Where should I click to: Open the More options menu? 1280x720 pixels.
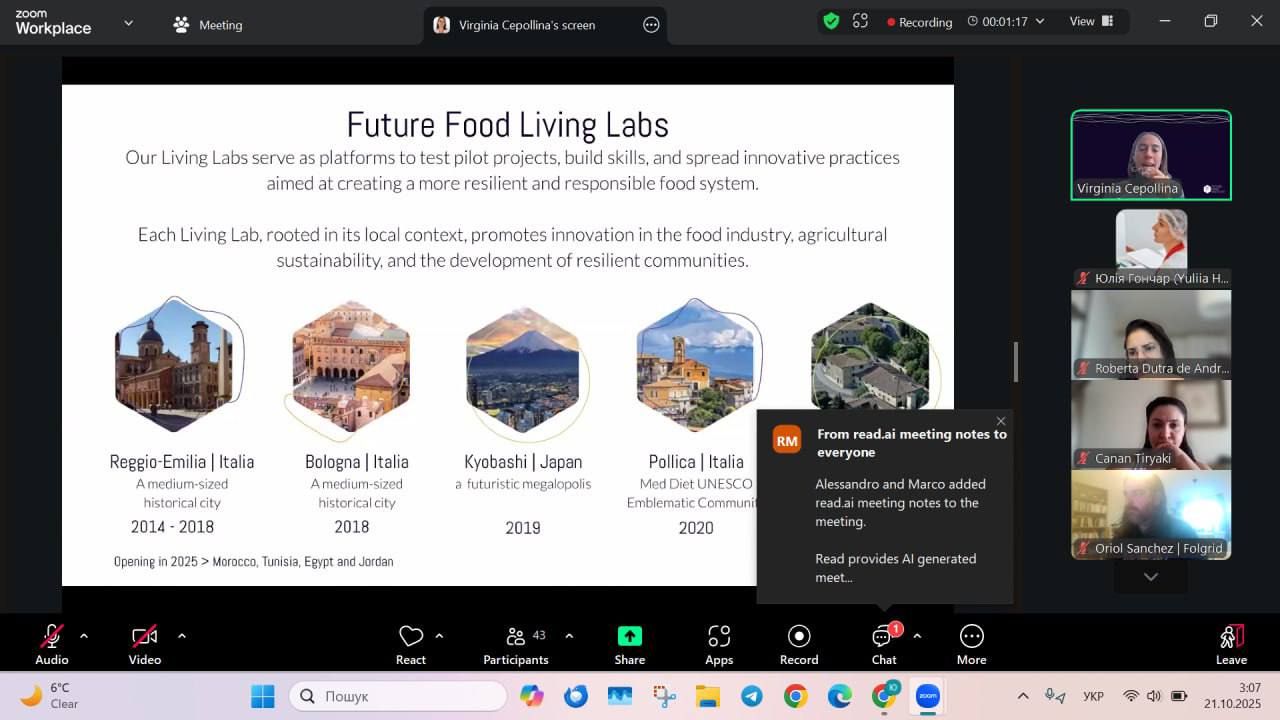coord(971,643)
